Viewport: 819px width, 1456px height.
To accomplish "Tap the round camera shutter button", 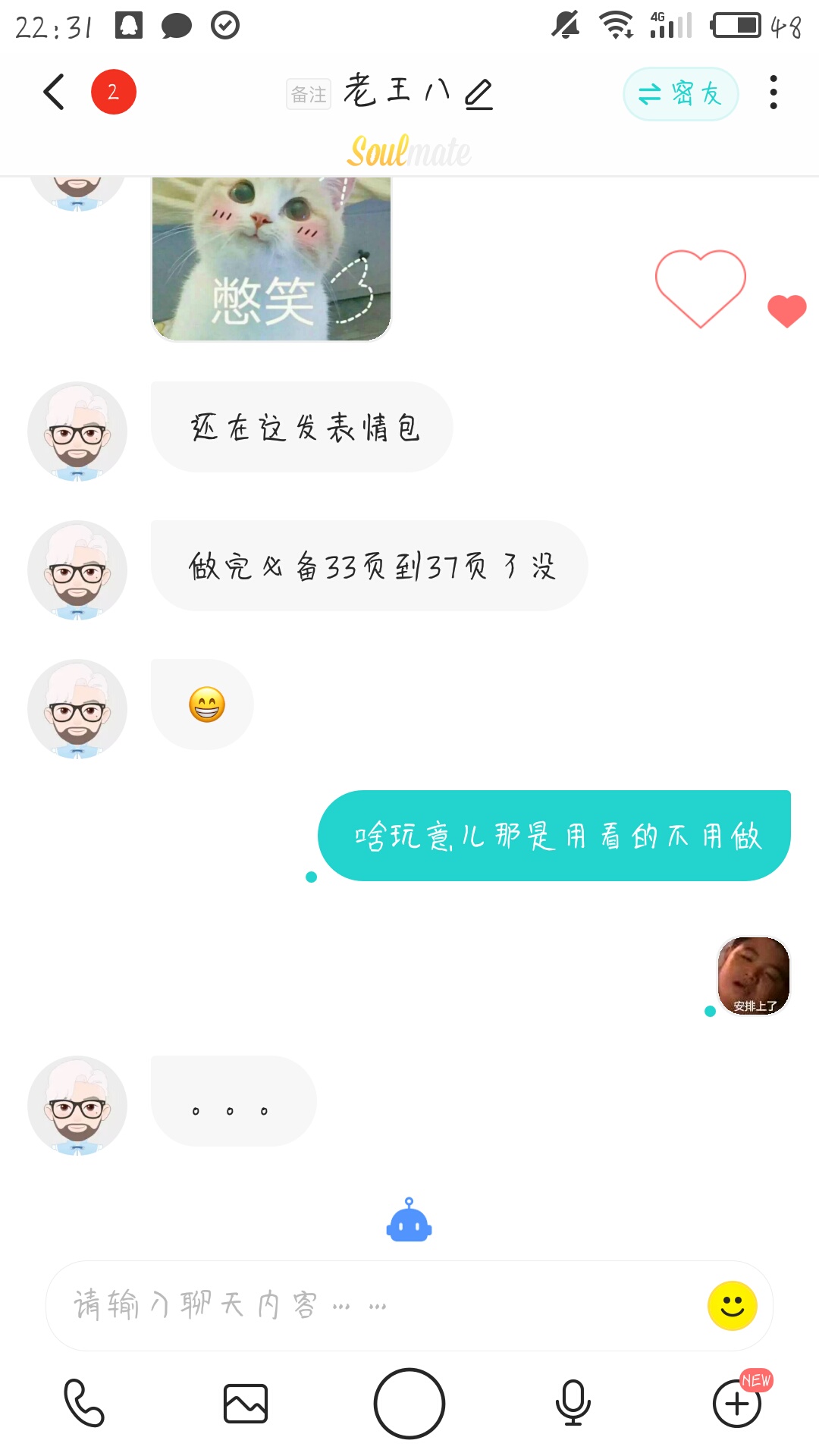I will (x=409, y=1403).
